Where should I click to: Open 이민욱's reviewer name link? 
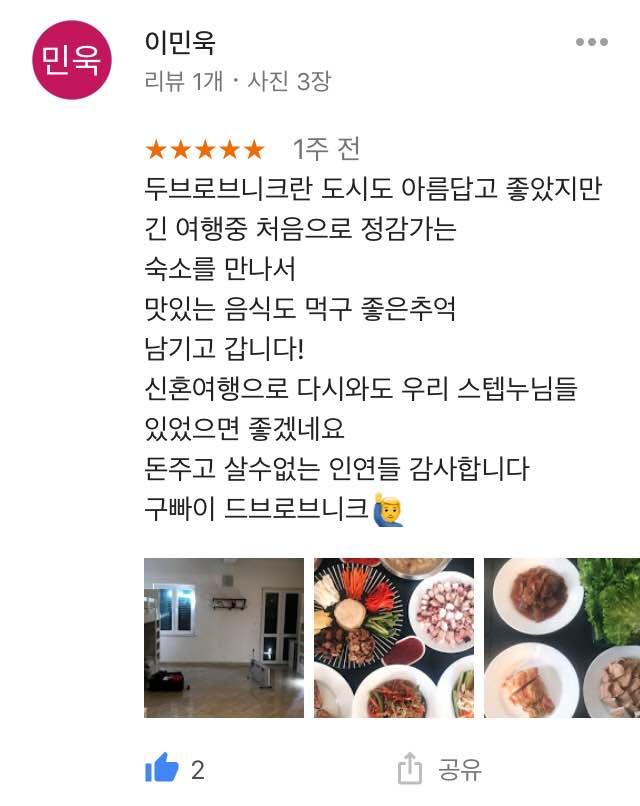(180, 43)
